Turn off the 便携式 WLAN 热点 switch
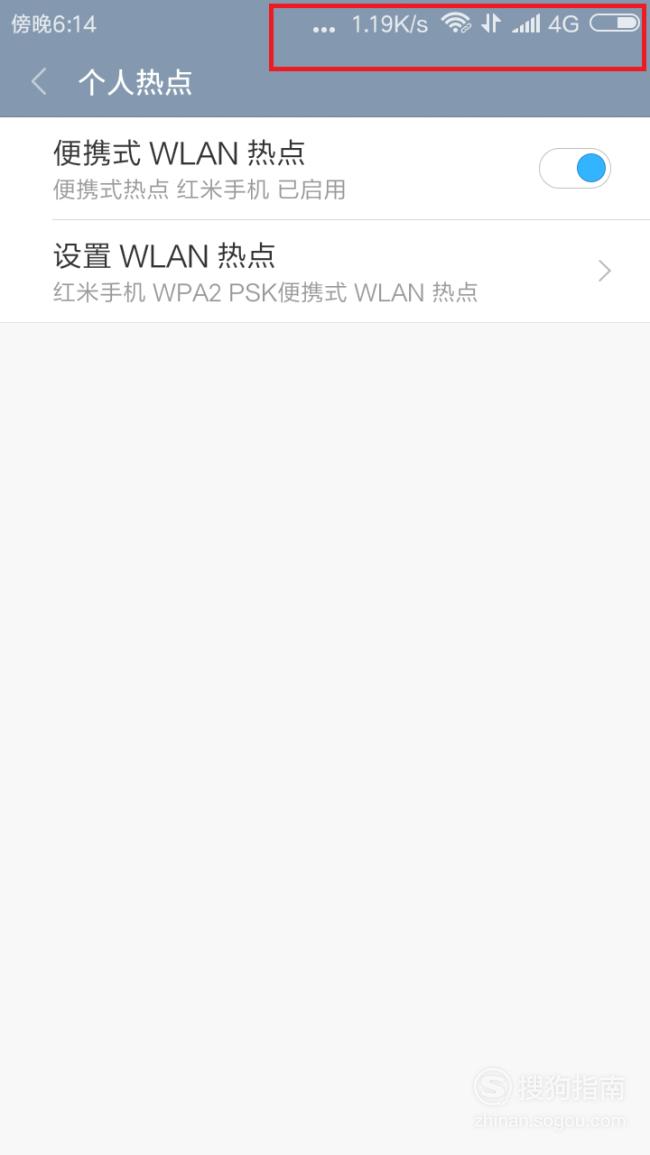This screenshot has height=1155, width=650. [575, 169]
